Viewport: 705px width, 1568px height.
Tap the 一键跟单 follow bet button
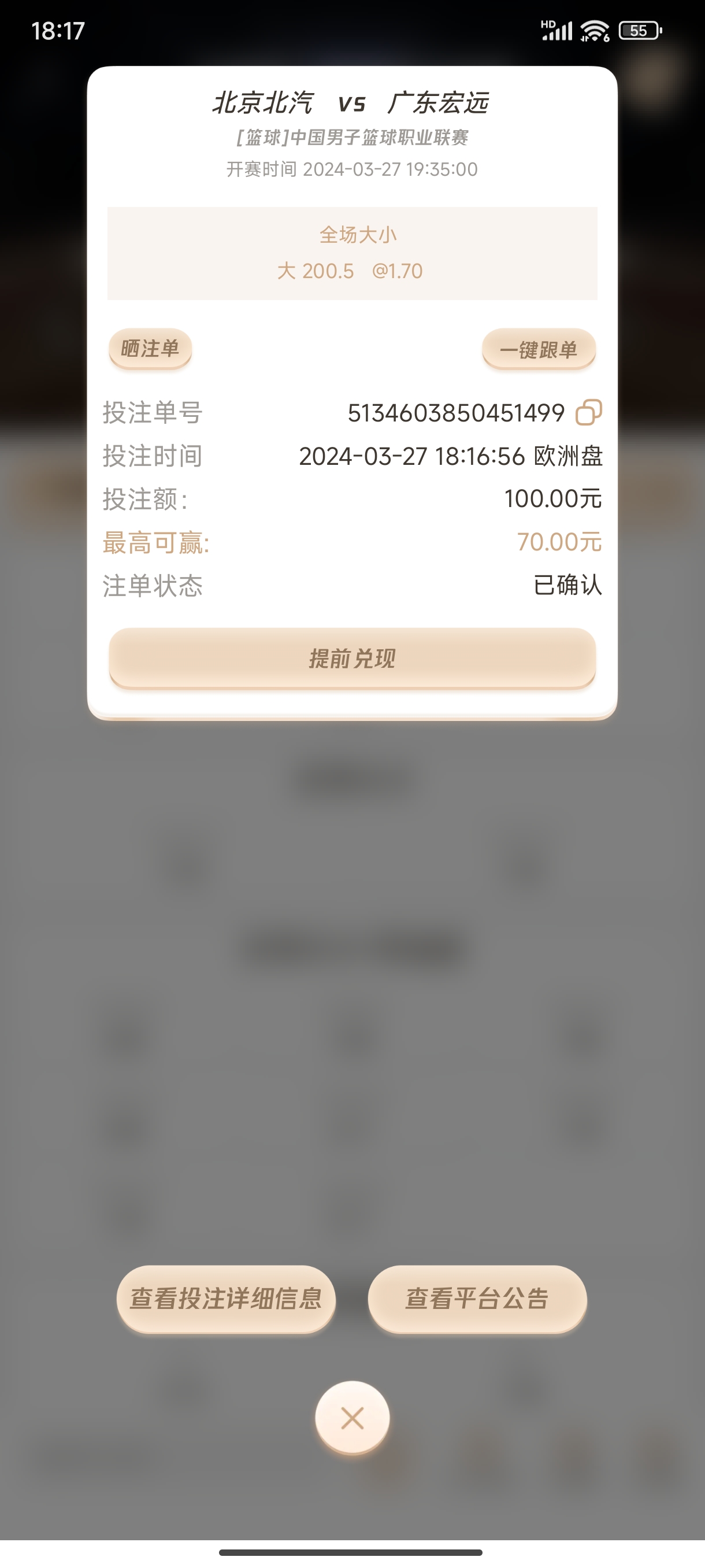point(539,349)
